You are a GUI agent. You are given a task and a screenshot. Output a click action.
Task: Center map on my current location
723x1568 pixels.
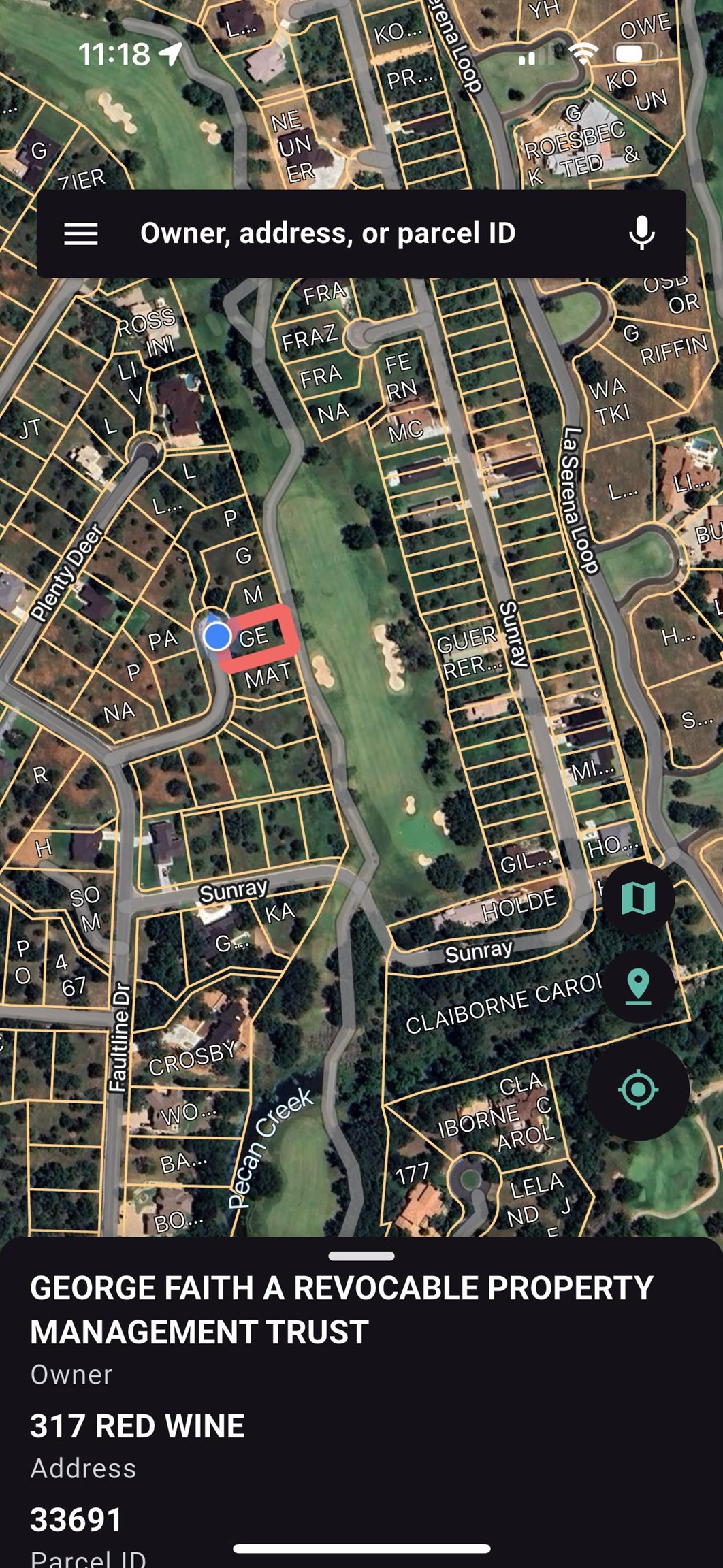point(638,1089)
